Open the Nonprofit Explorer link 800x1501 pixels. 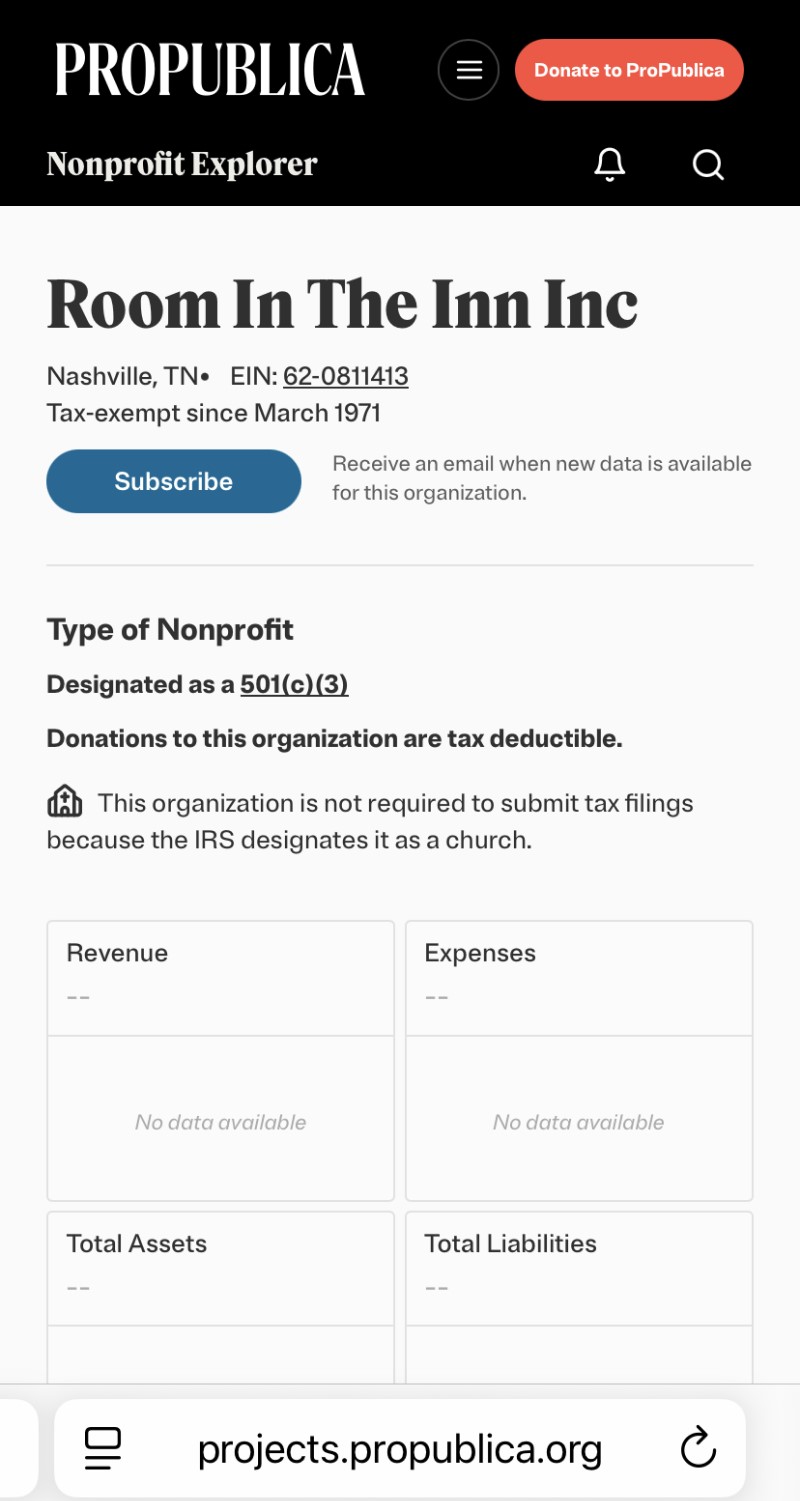click(182, 164)
